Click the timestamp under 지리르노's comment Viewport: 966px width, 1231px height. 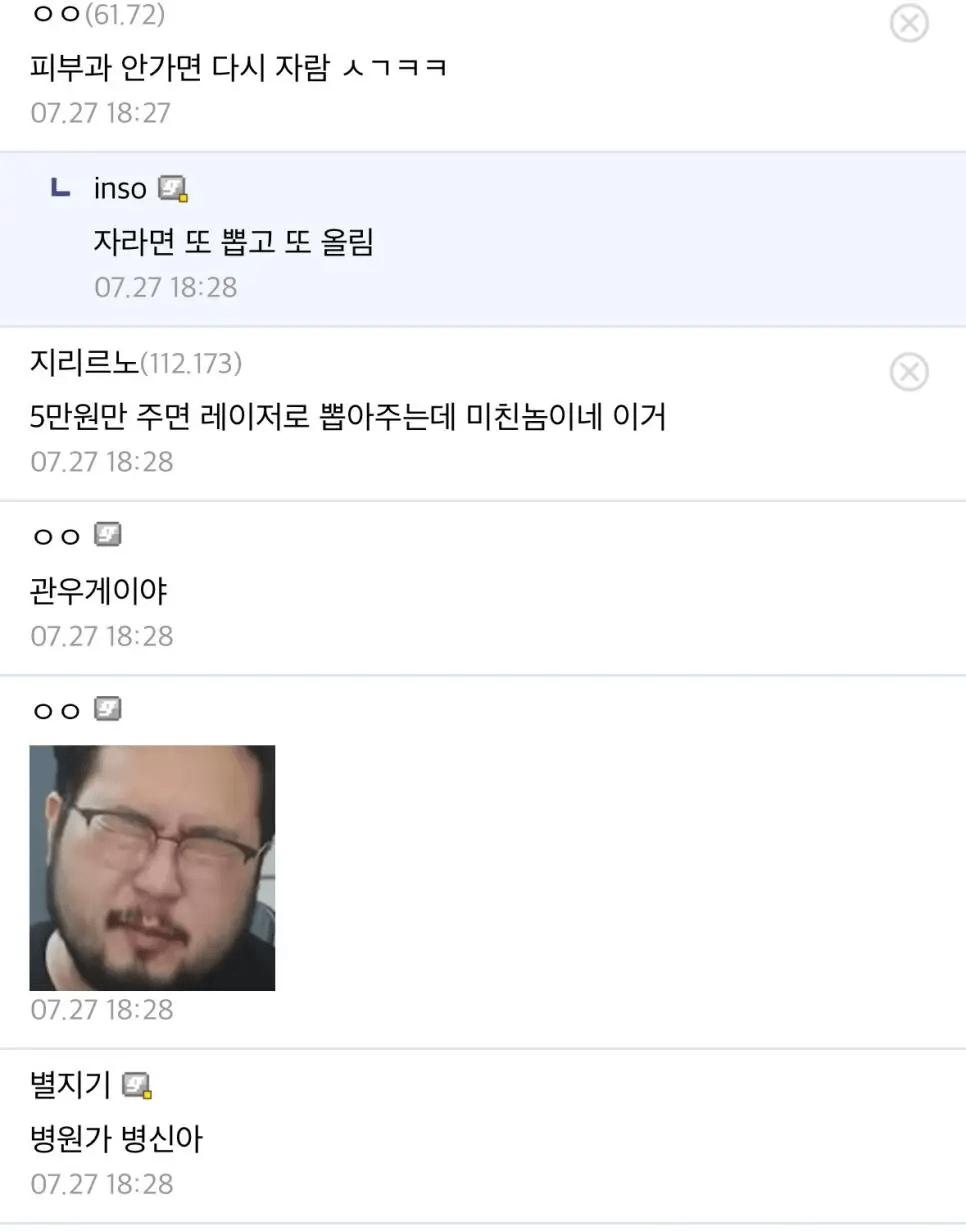coord(100,461)
